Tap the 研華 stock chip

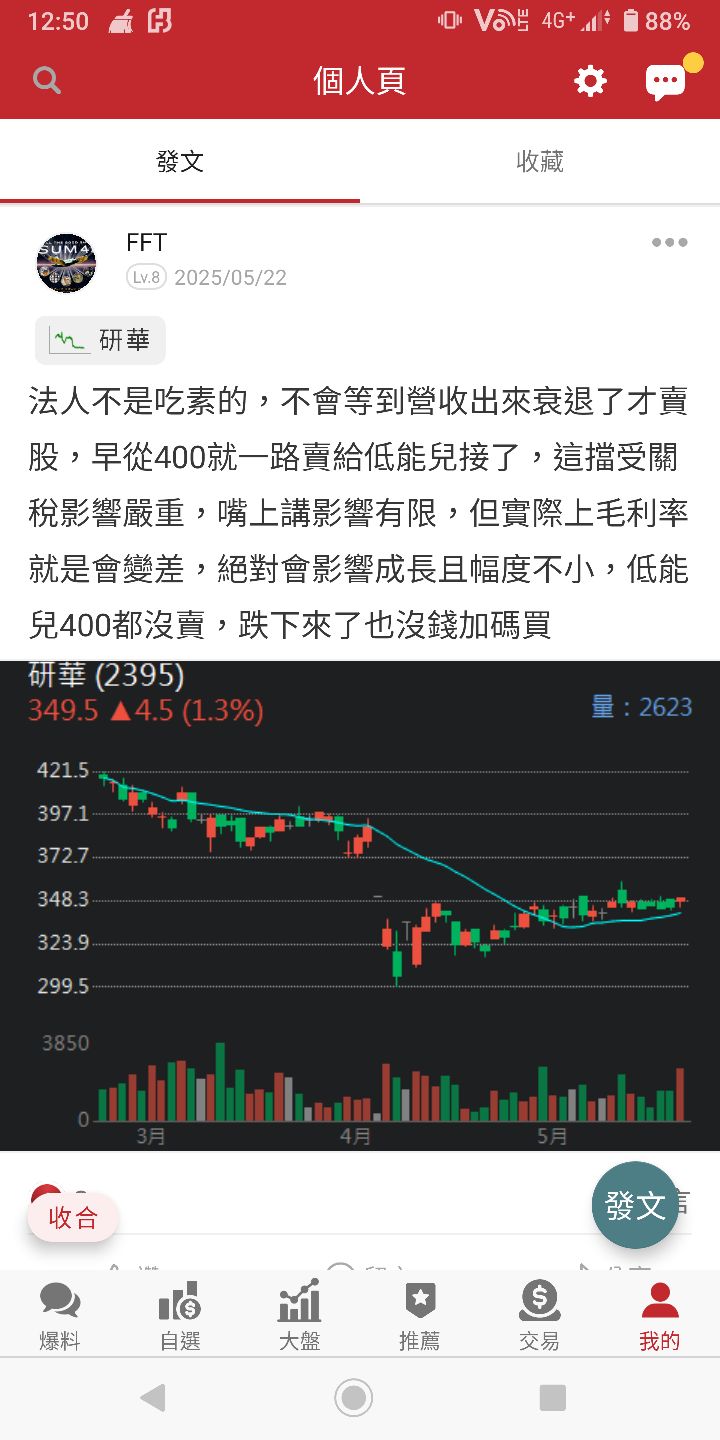pyautogui.click(x=100, y=340)
